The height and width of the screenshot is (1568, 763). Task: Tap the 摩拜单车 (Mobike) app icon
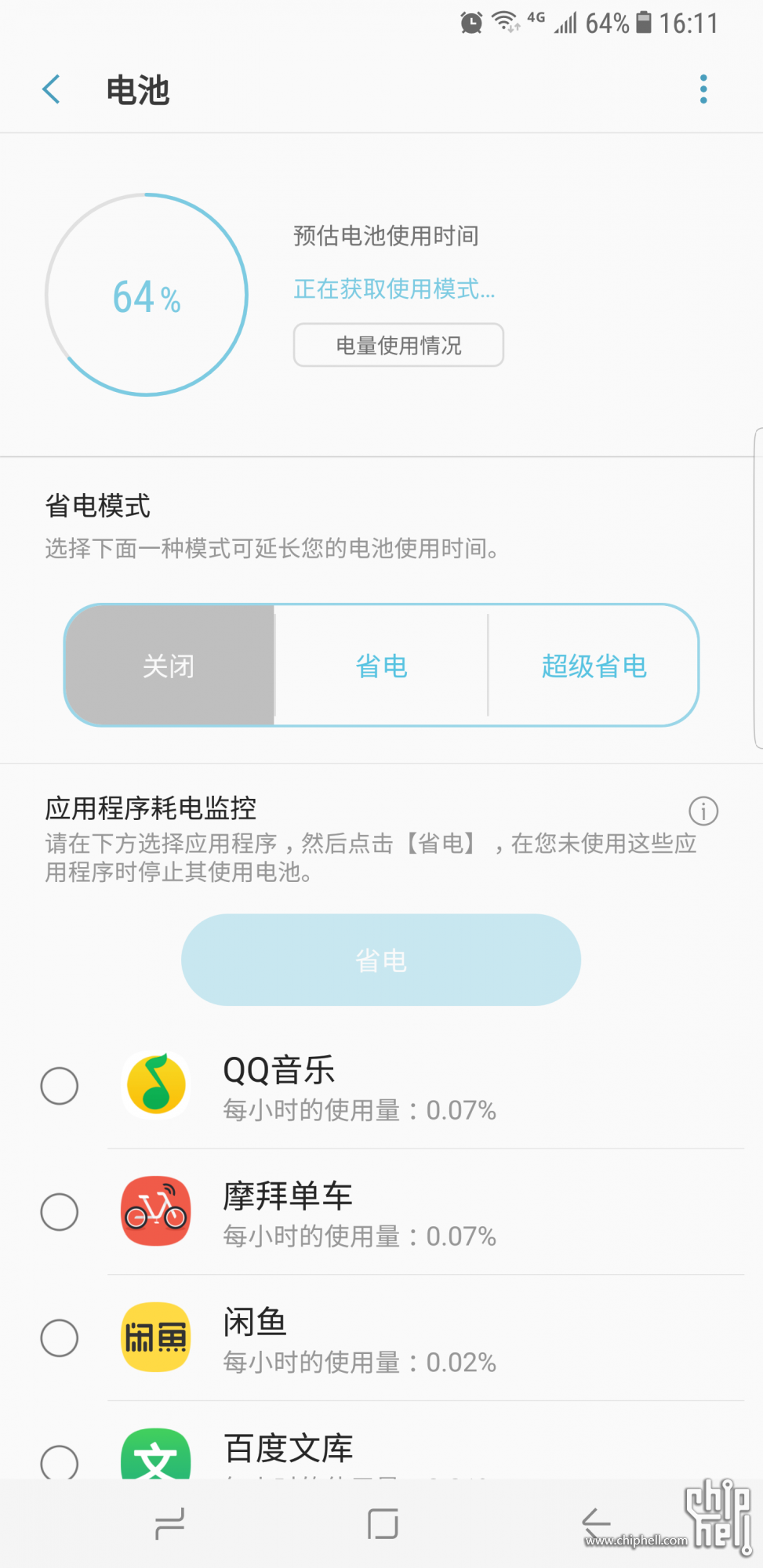point(154,1212)
